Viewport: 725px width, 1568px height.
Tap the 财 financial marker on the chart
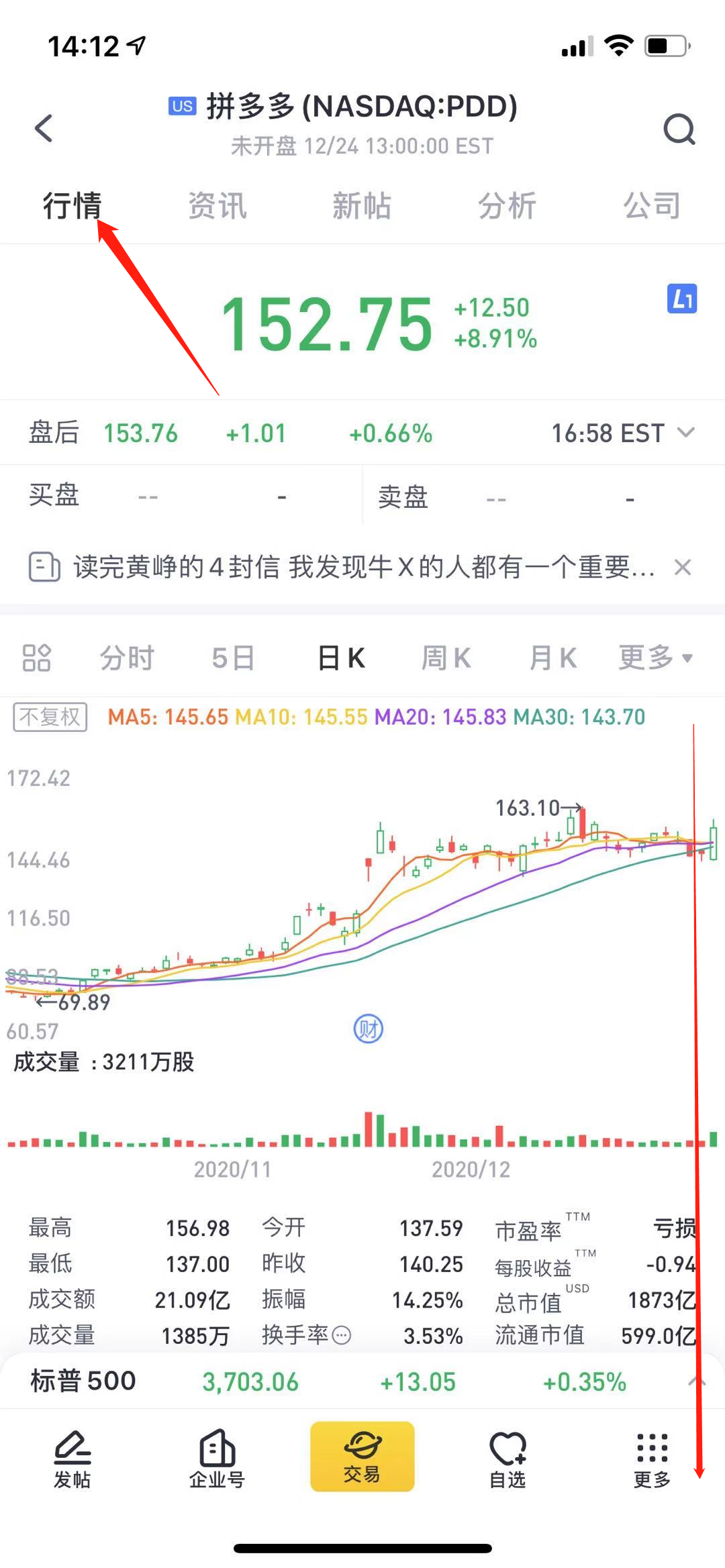pyautogui.click(x=369, y=1029)
